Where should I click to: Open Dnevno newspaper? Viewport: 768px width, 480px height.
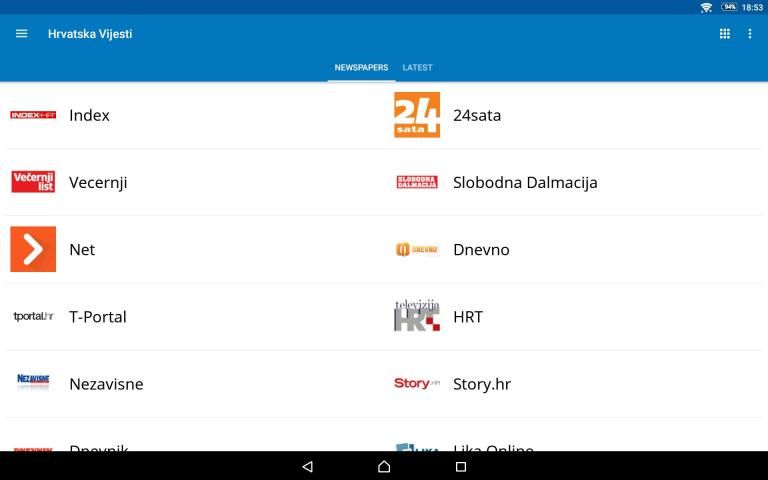(x=481, y=249)
